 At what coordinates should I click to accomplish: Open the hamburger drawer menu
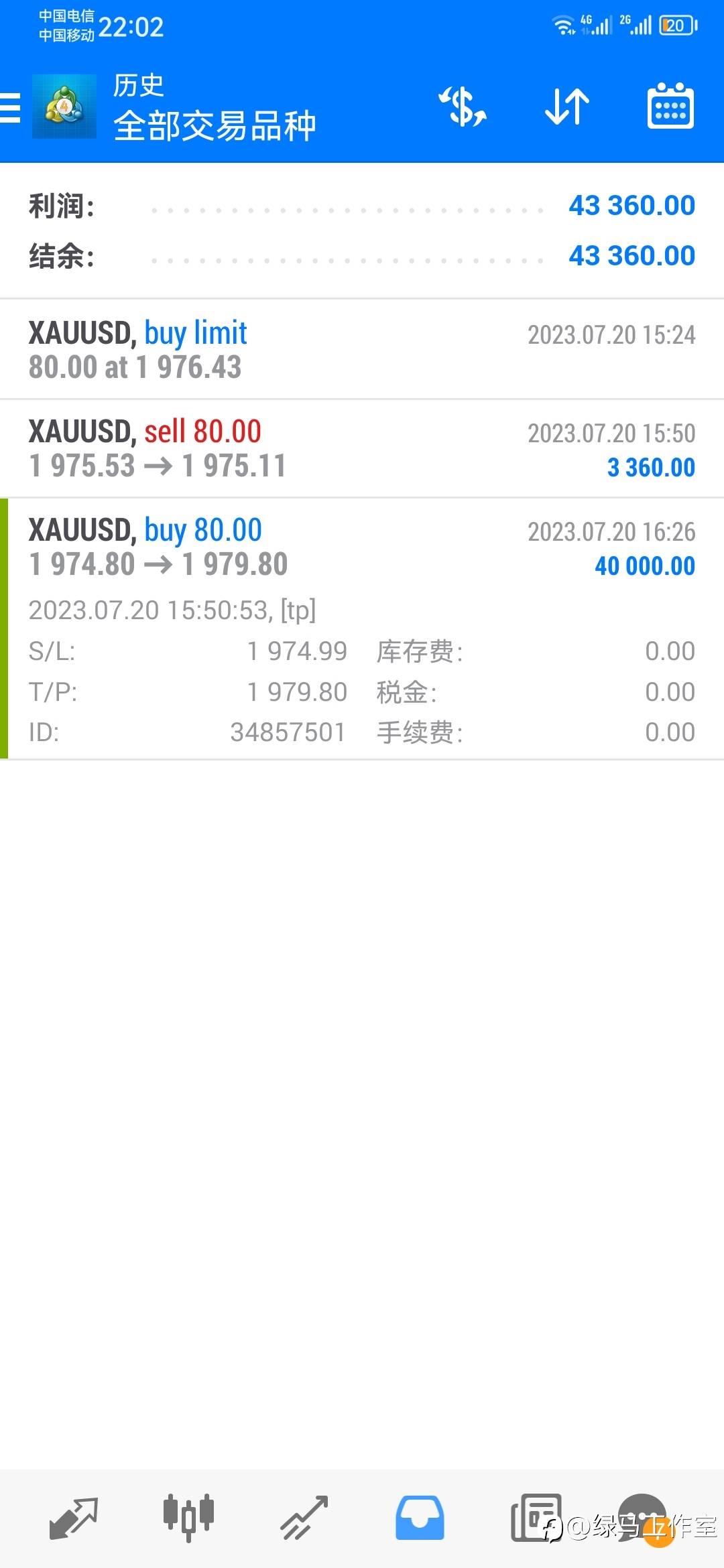pos(11,108)
